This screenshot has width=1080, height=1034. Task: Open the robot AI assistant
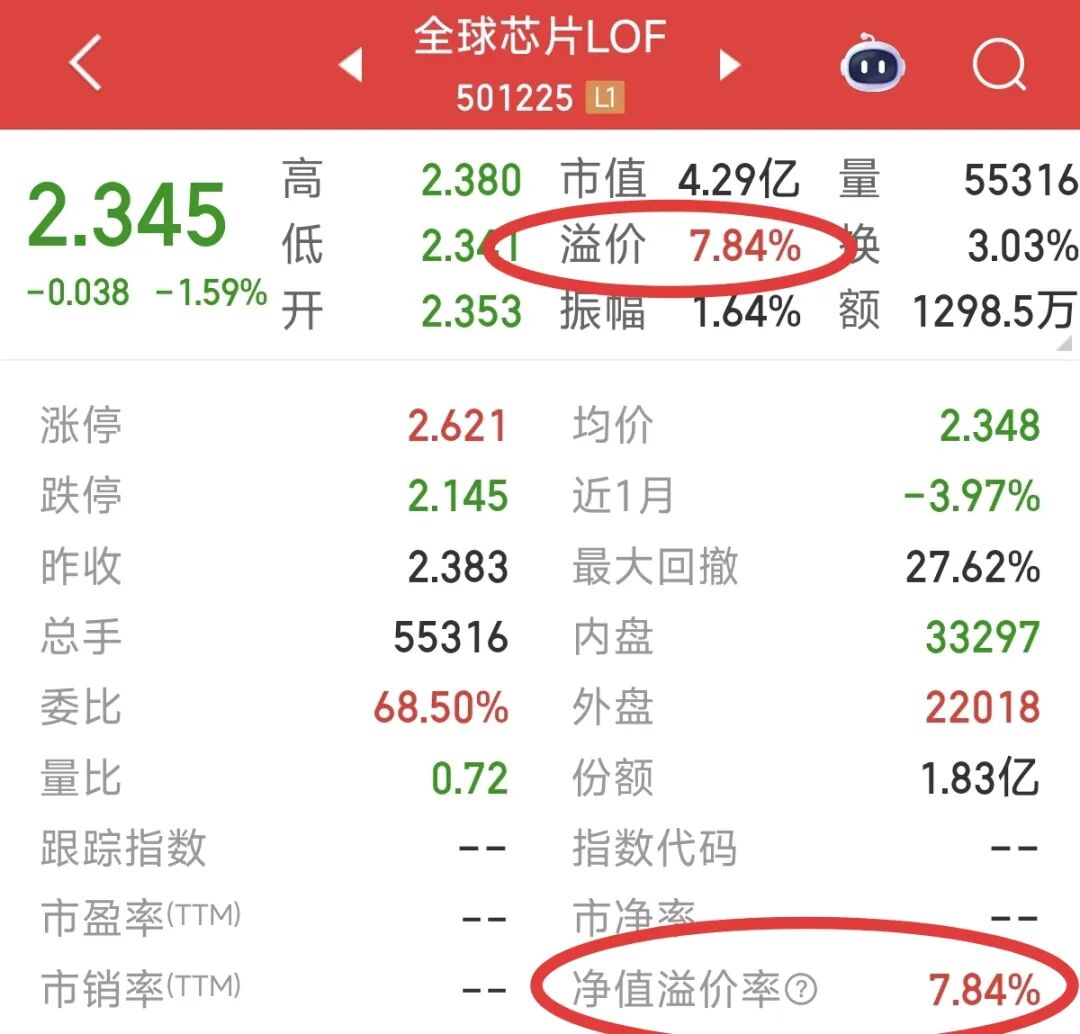872,66
